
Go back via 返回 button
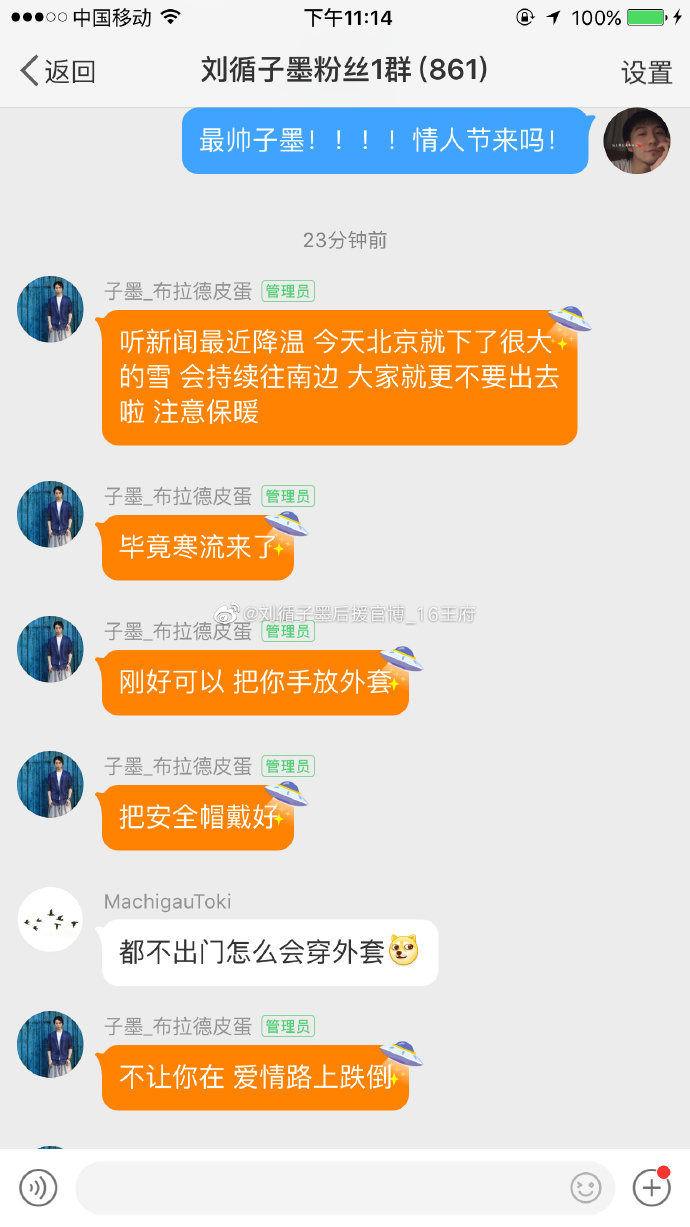point(58,71)
